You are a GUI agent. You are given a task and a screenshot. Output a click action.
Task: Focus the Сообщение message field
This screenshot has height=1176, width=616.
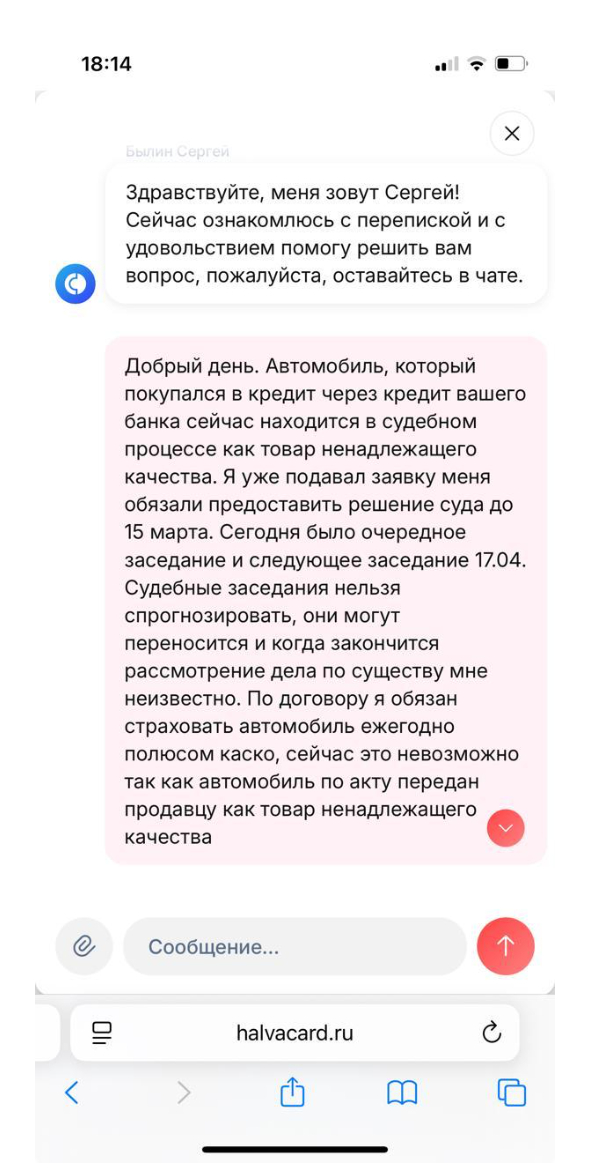coord(295,947)
